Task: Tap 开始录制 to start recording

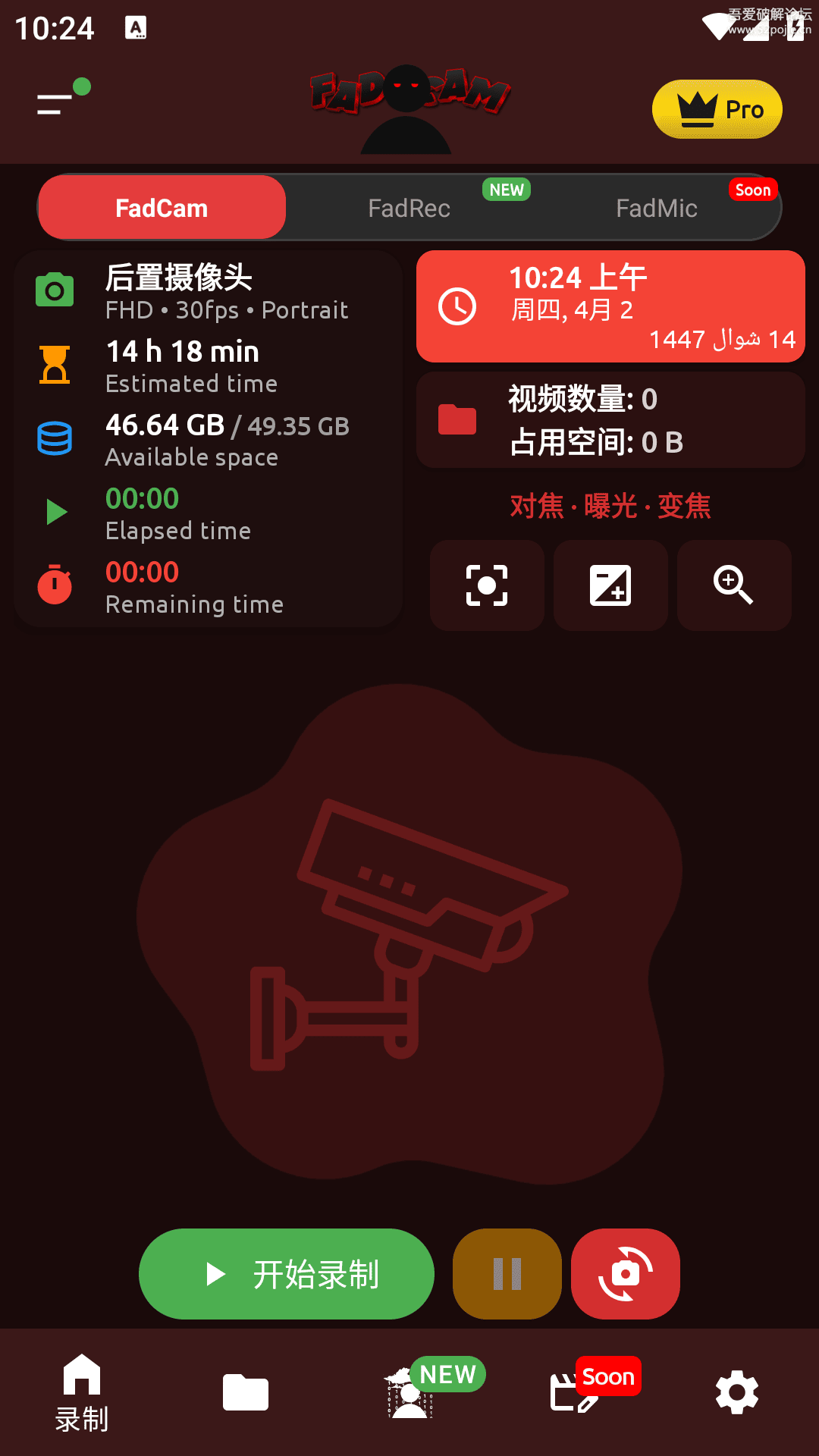Action: coord(287,1274)
